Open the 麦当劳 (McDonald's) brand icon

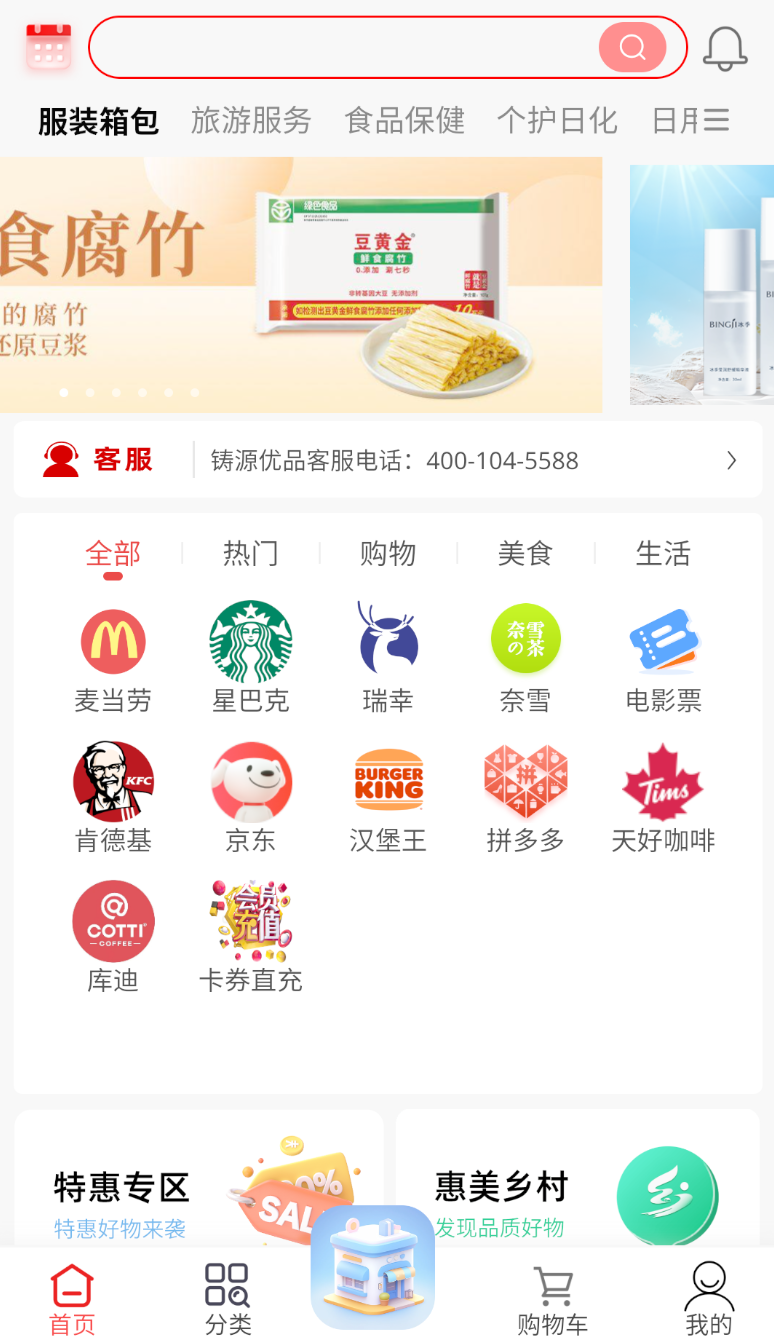(x=113, y=638)
